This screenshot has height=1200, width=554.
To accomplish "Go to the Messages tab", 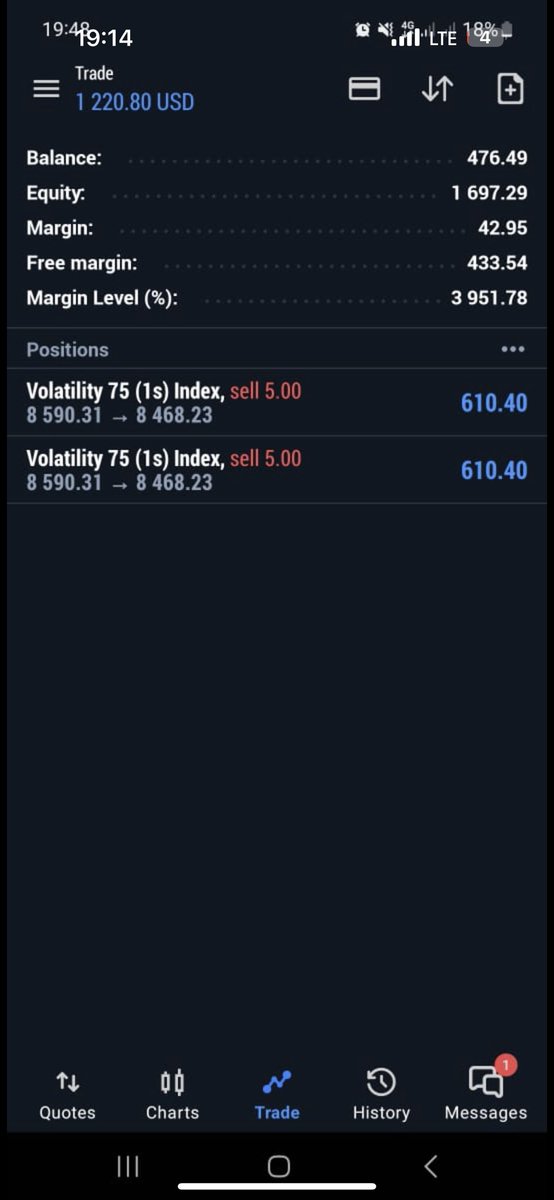I will click(486, 1092).
